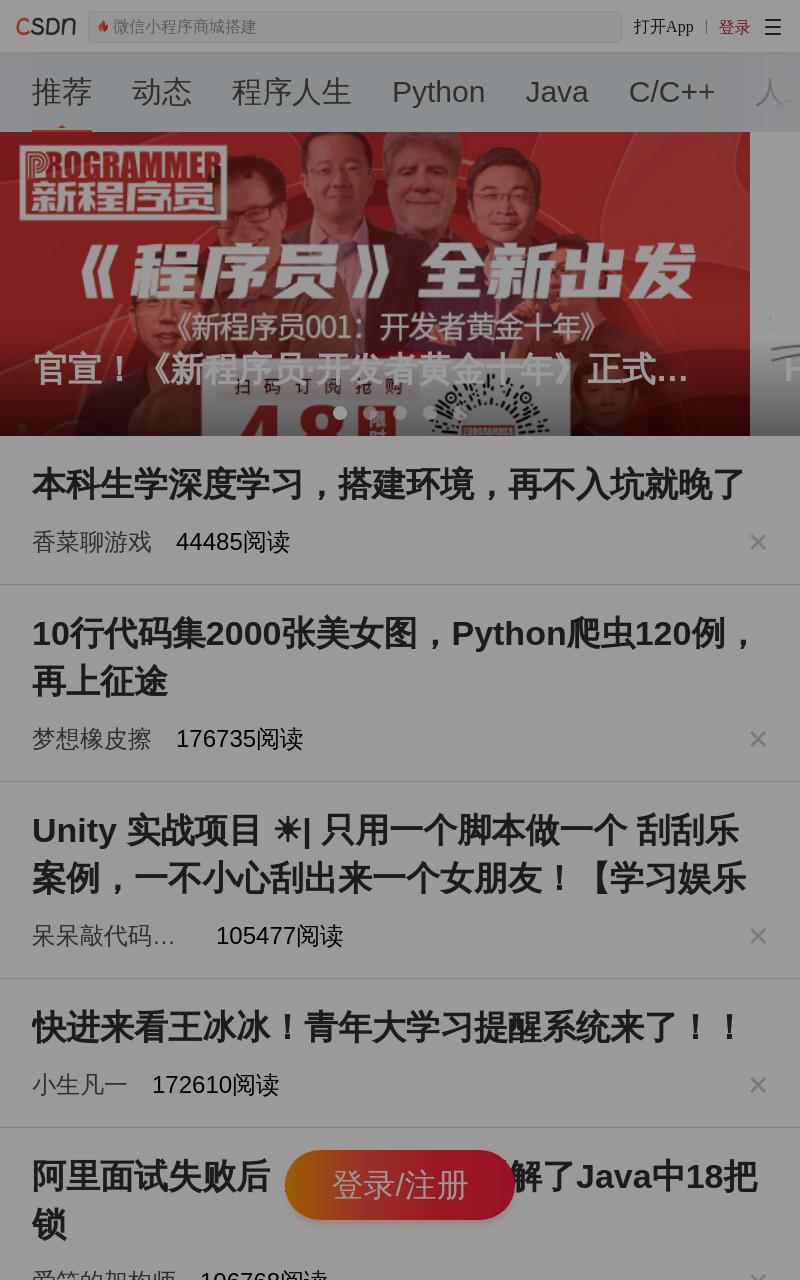Dismiss the 呆呆敲代码 article
The width and height of the screenshot is (800, 1280).
click(758, 936)
